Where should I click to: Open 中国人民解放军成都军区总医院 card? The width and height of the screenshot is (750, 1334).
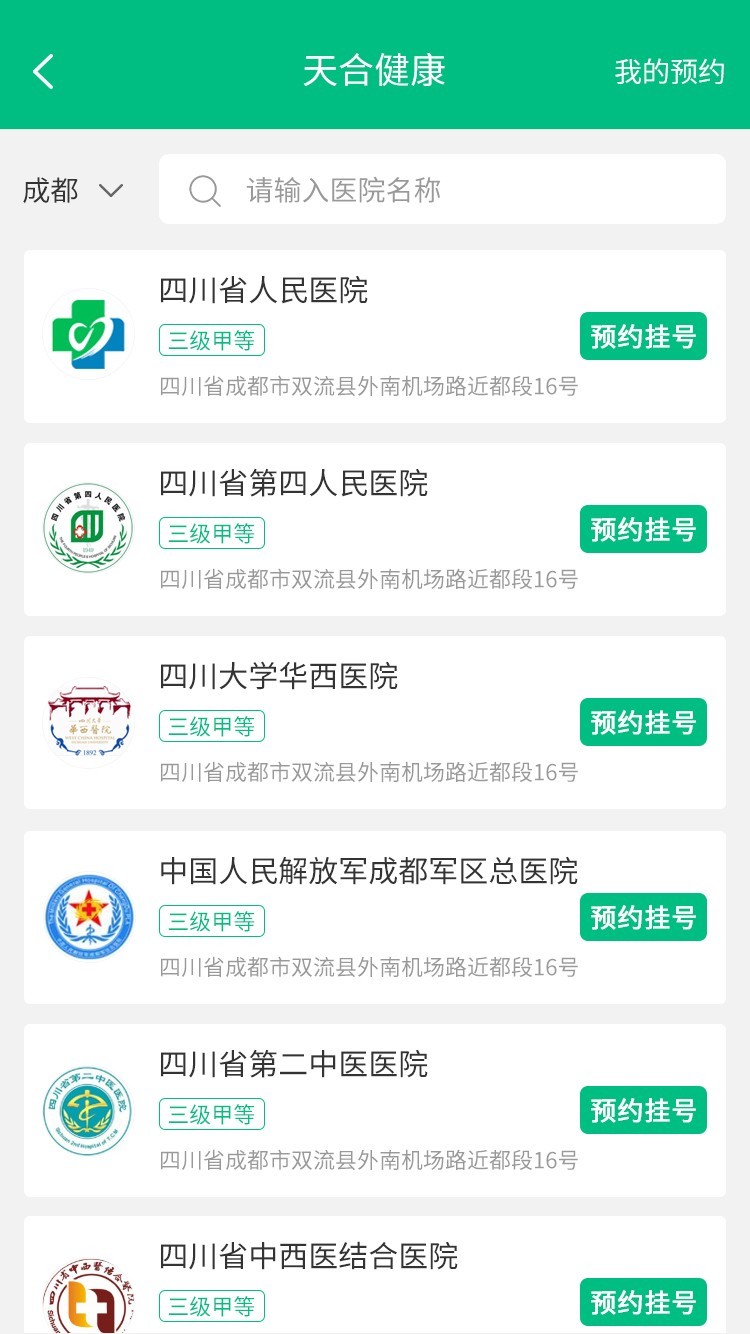[x=368, y=871]
